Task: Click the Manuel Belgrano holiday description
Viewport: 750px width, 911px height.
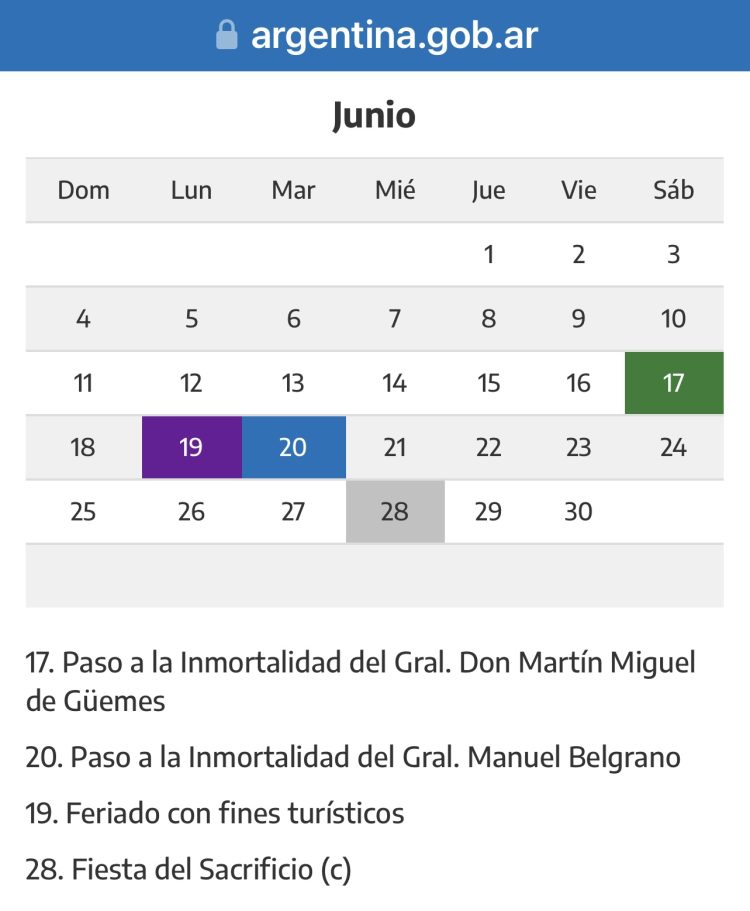Action: tap(353, 758)
